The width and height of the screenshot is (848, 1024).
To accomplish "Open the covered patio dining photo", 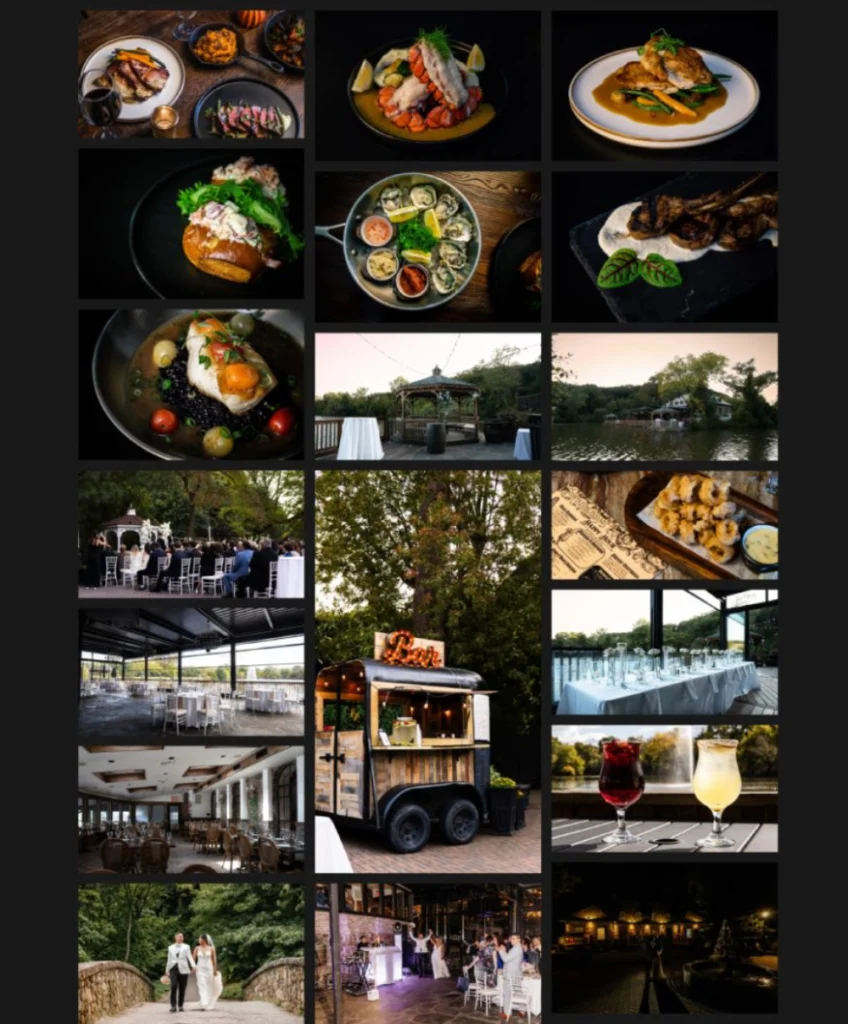I will (x=191, y=672).
